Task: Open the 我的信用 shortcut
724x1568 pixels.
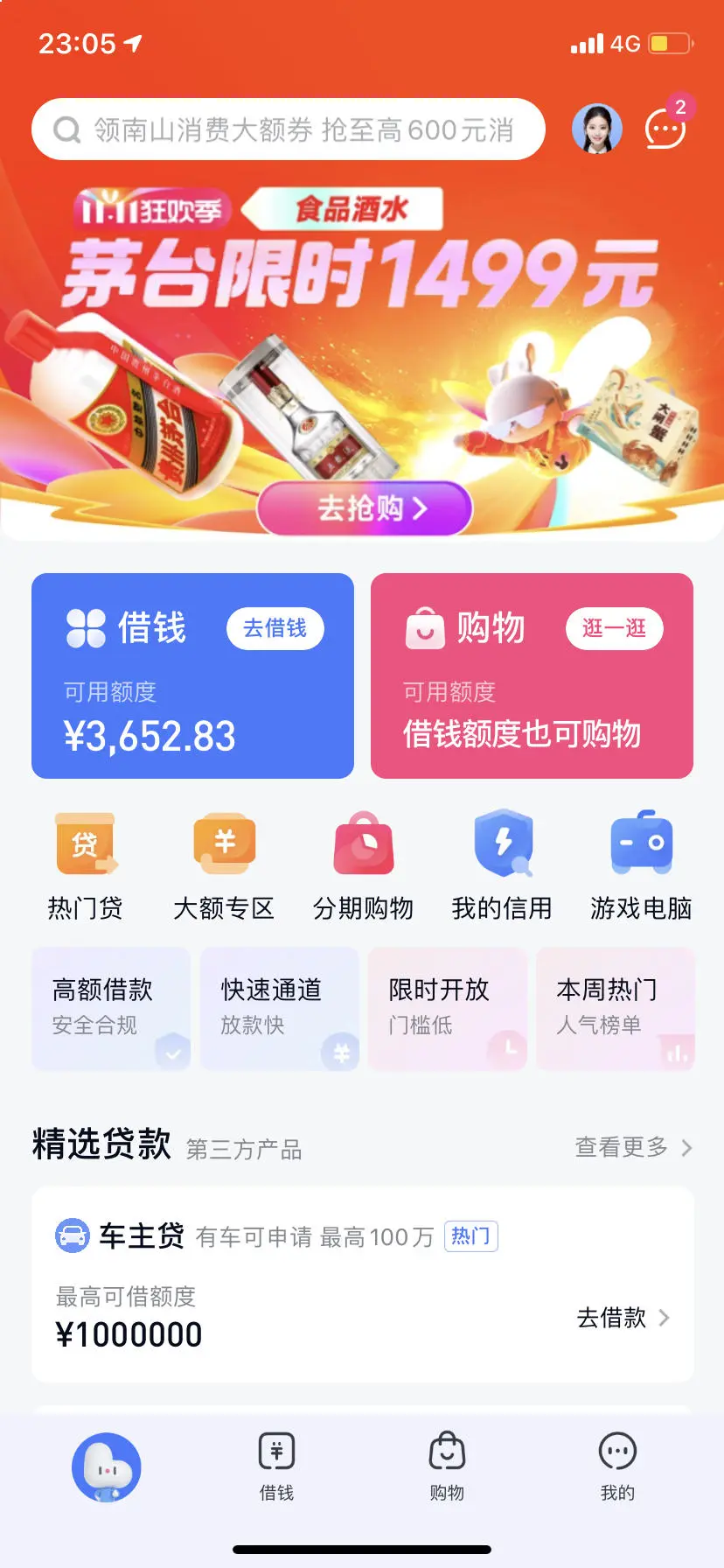Action: click(x=502, y=864)
